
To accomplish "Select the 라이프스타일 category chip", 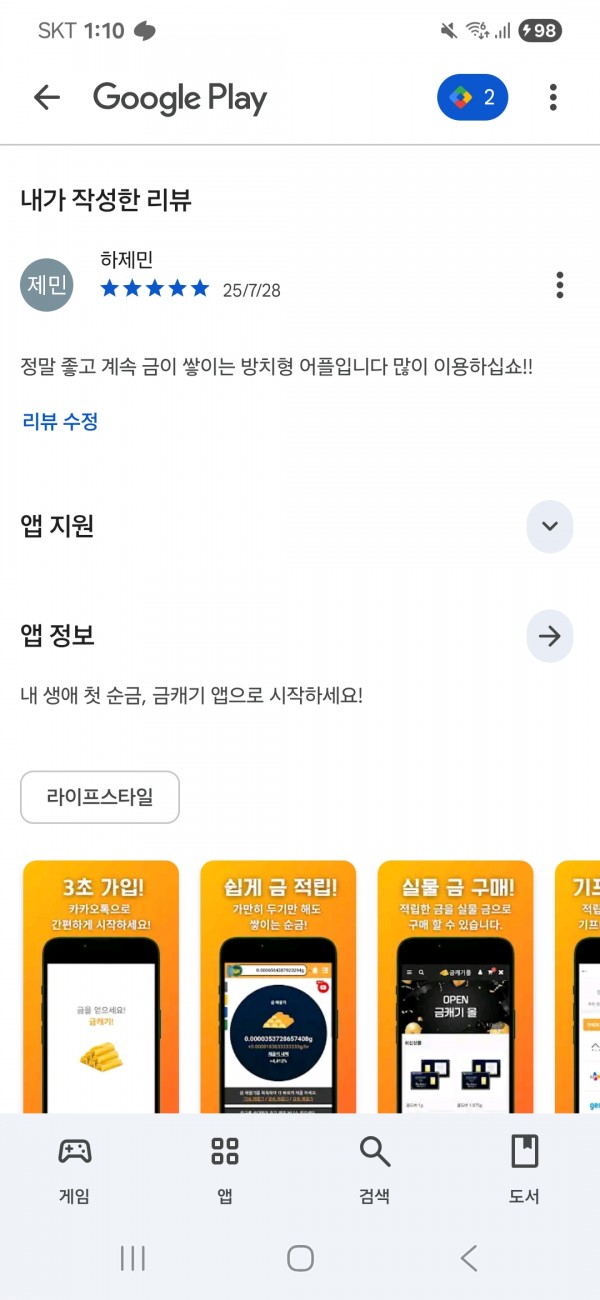I will 100,797.
